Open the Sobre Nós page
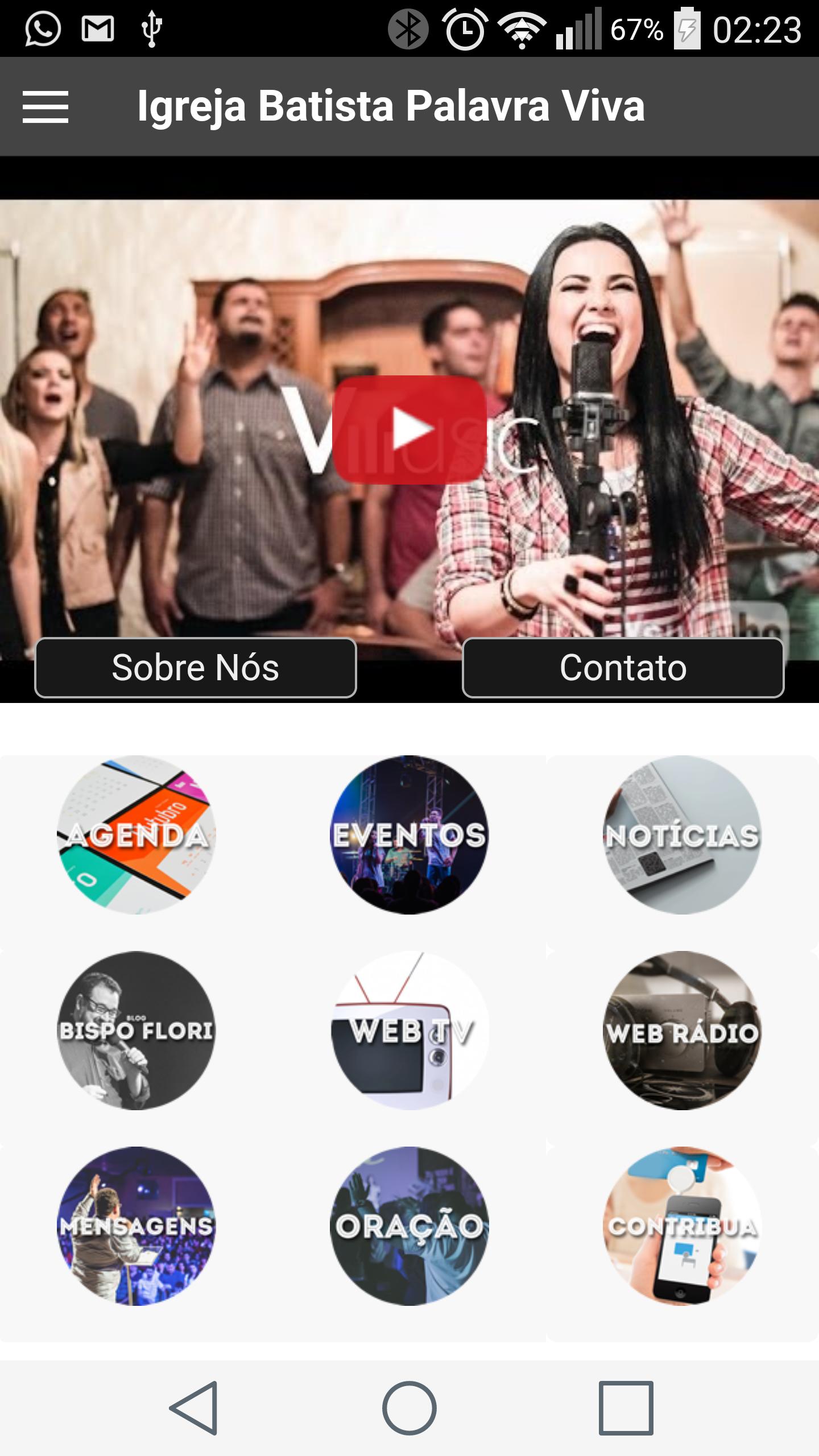 pos(195,668)
